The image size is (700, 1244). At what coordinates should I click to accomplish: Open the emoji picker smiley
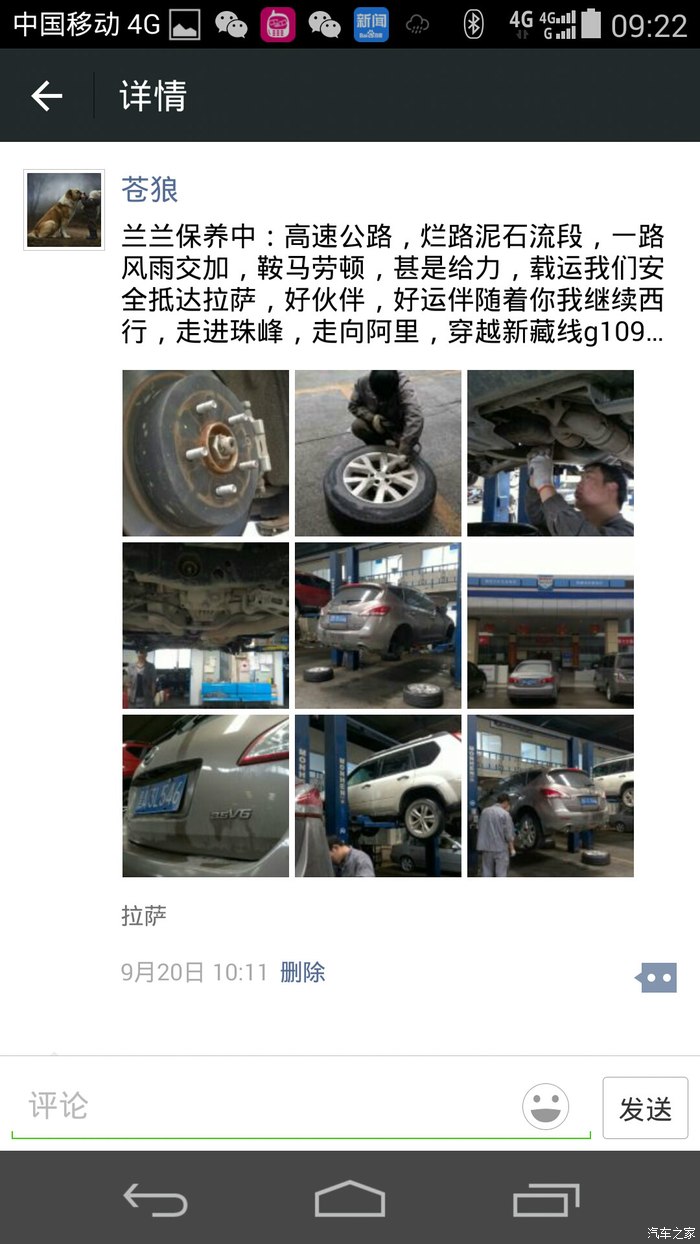[x=546, y=1107]
